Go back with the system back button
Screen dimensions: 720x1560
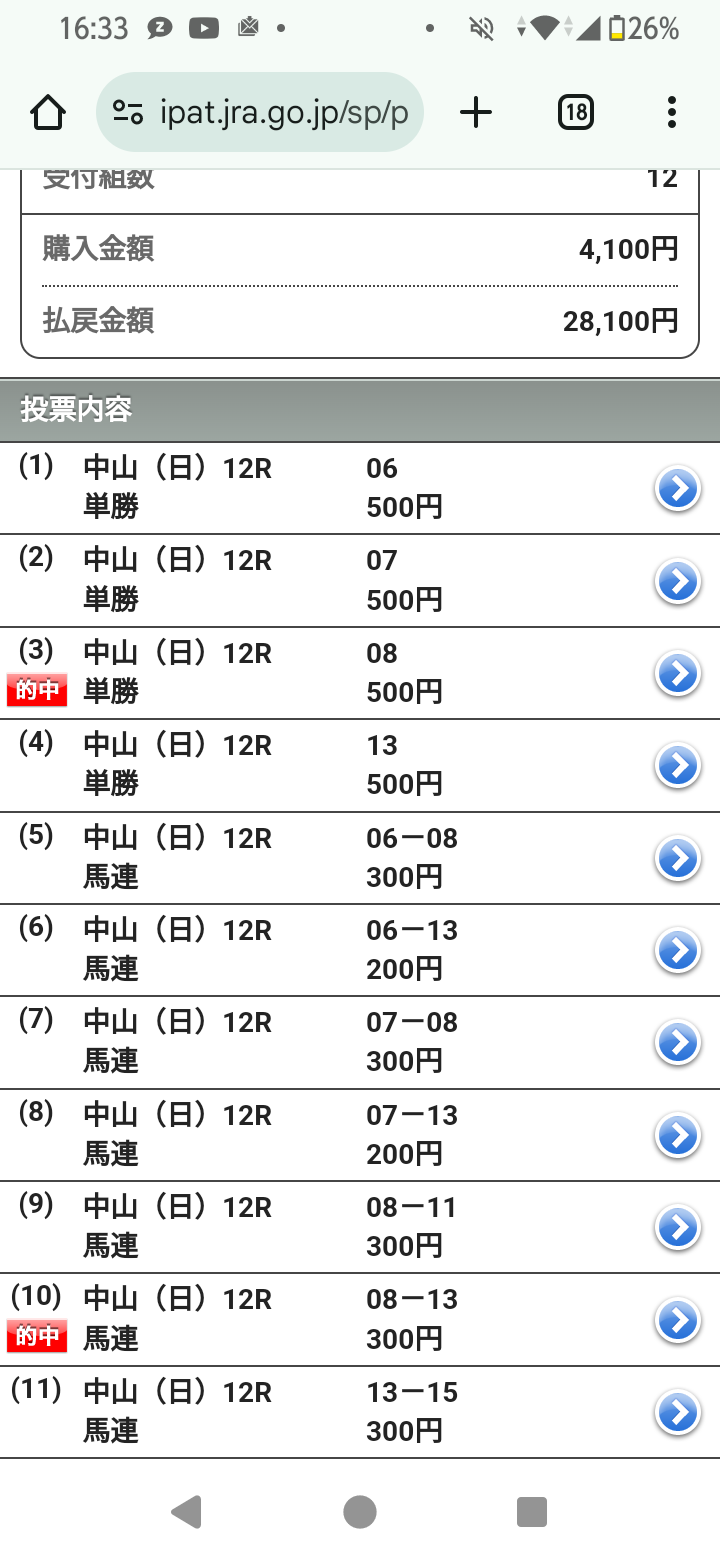187,1512
